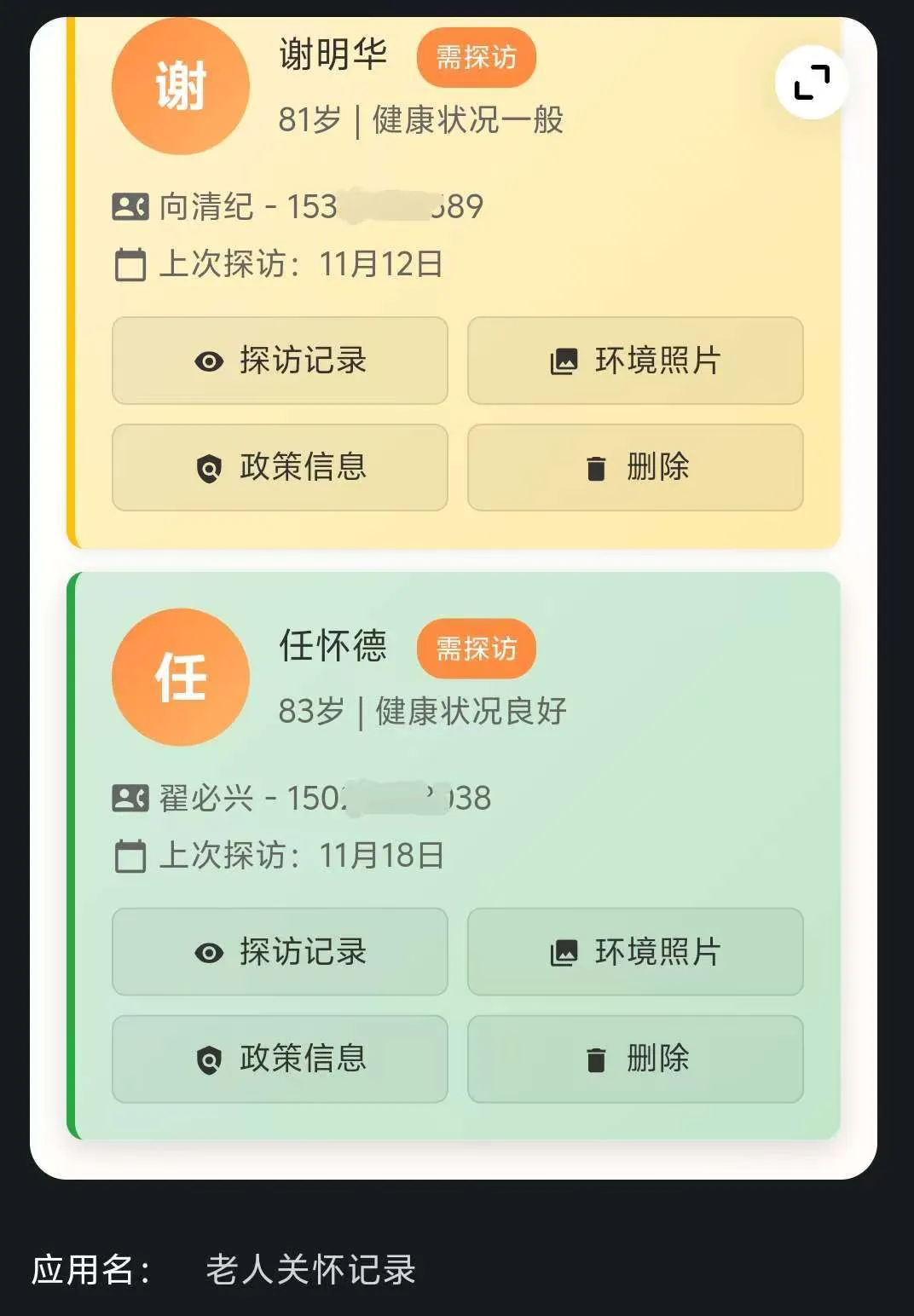Open 政策信息 on 谢明华's card
This screenshot has width=914, height=1316.
pyautogui.click(x=280, y=467)
